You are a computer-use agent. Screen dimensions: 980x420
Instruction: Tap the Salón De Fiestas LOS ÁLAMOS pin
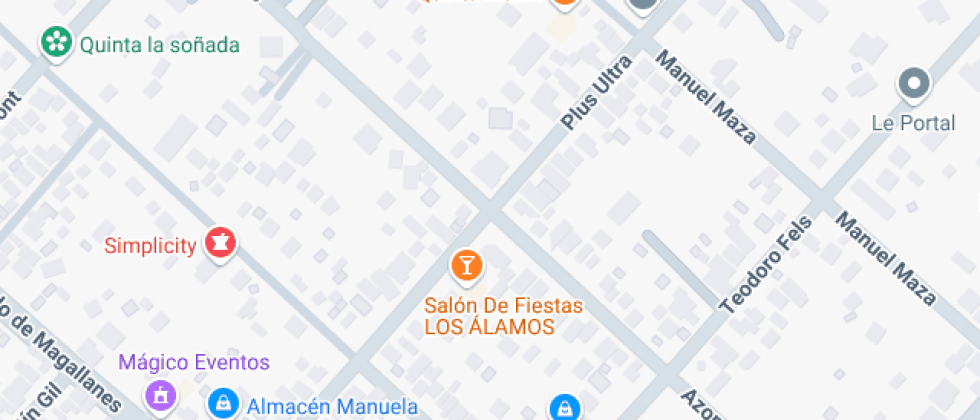[466, 266]
